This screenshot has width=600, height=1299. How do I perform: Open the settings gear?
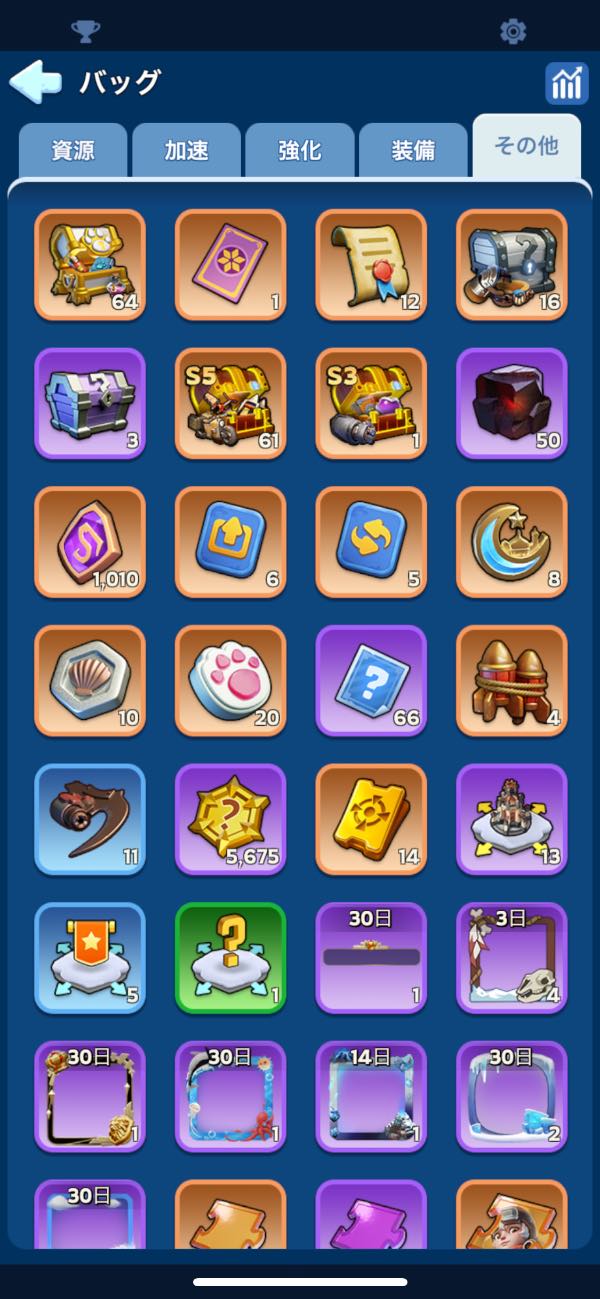pyautogui.click(x=512, y=31)
